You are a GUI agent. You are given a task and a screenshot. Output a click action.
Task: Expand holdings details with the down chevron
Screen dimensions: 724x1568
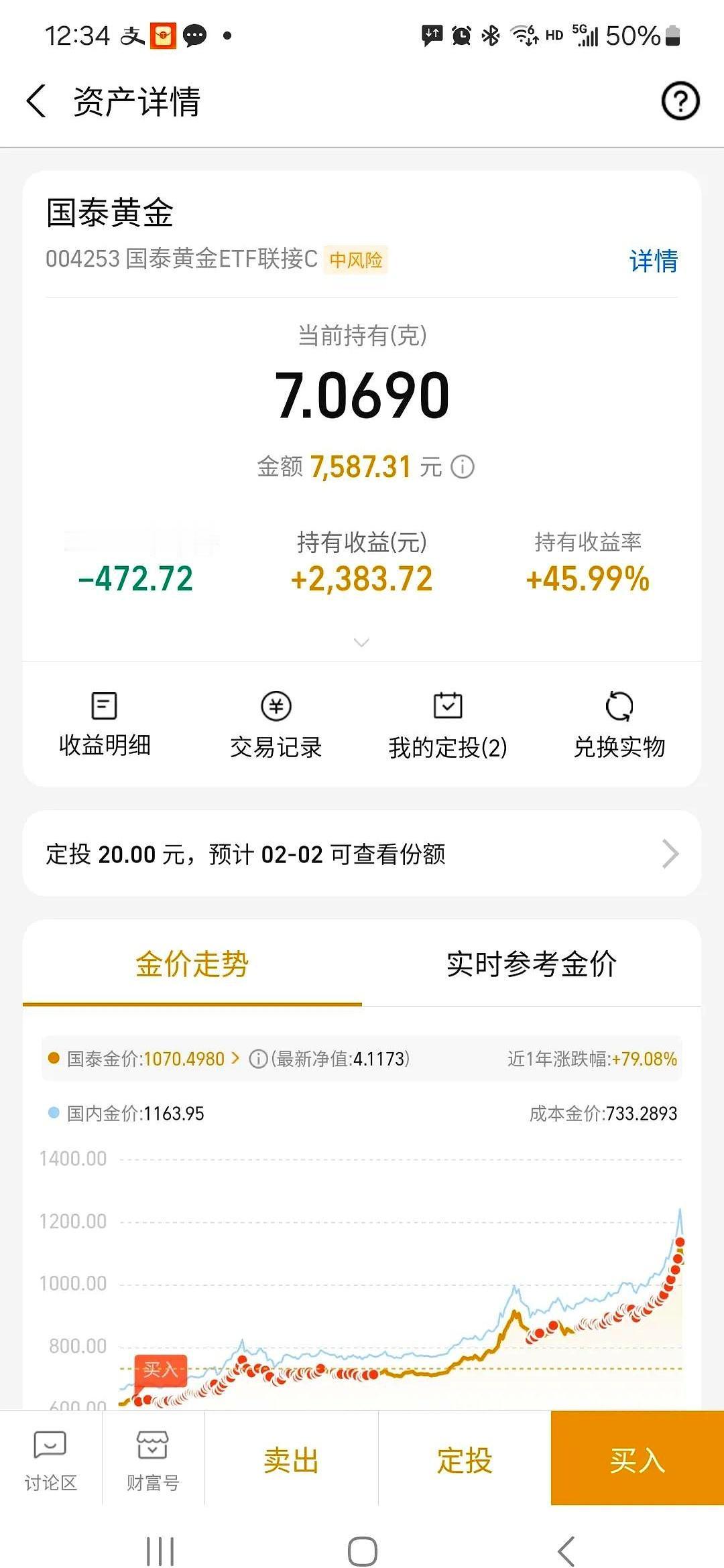pyautogui.click(x=362, y=642)
